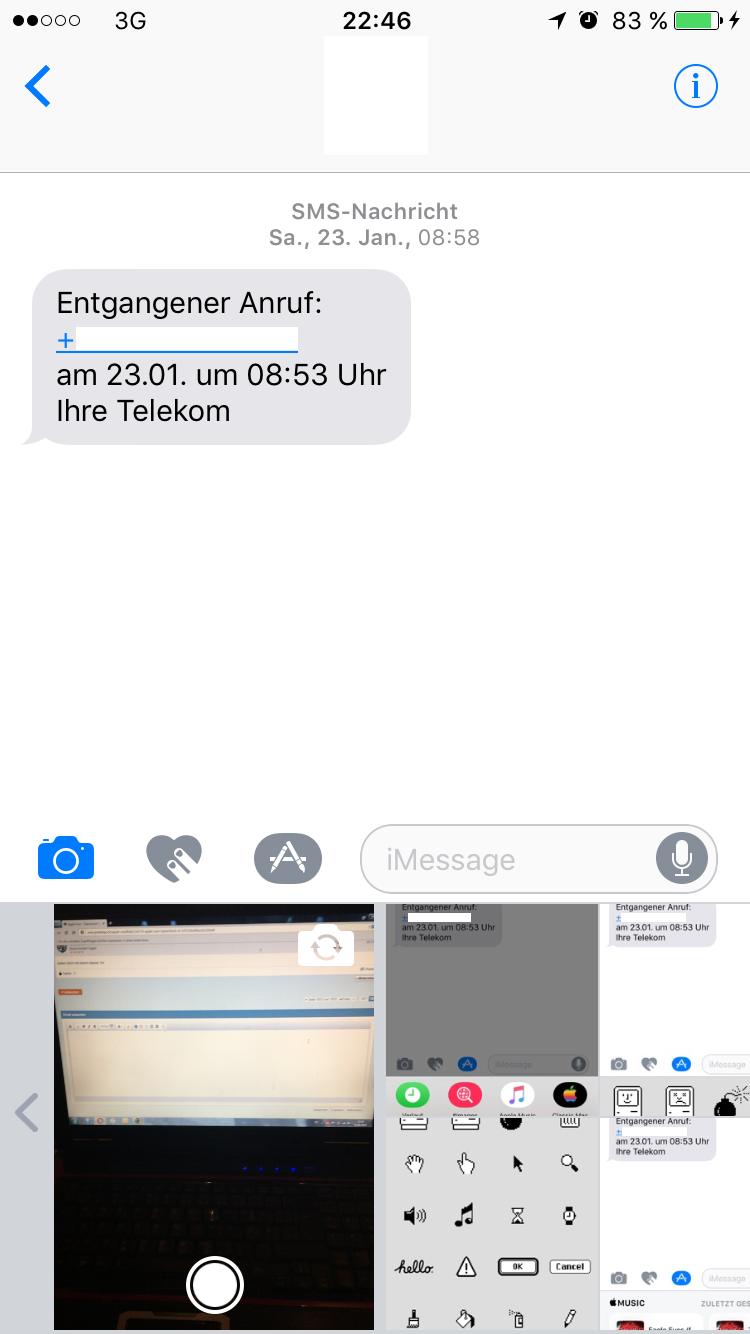Open the iMessage App Store icon
Image resolution: width=750 pixels, height=1334 pixels.
(288, 858)
